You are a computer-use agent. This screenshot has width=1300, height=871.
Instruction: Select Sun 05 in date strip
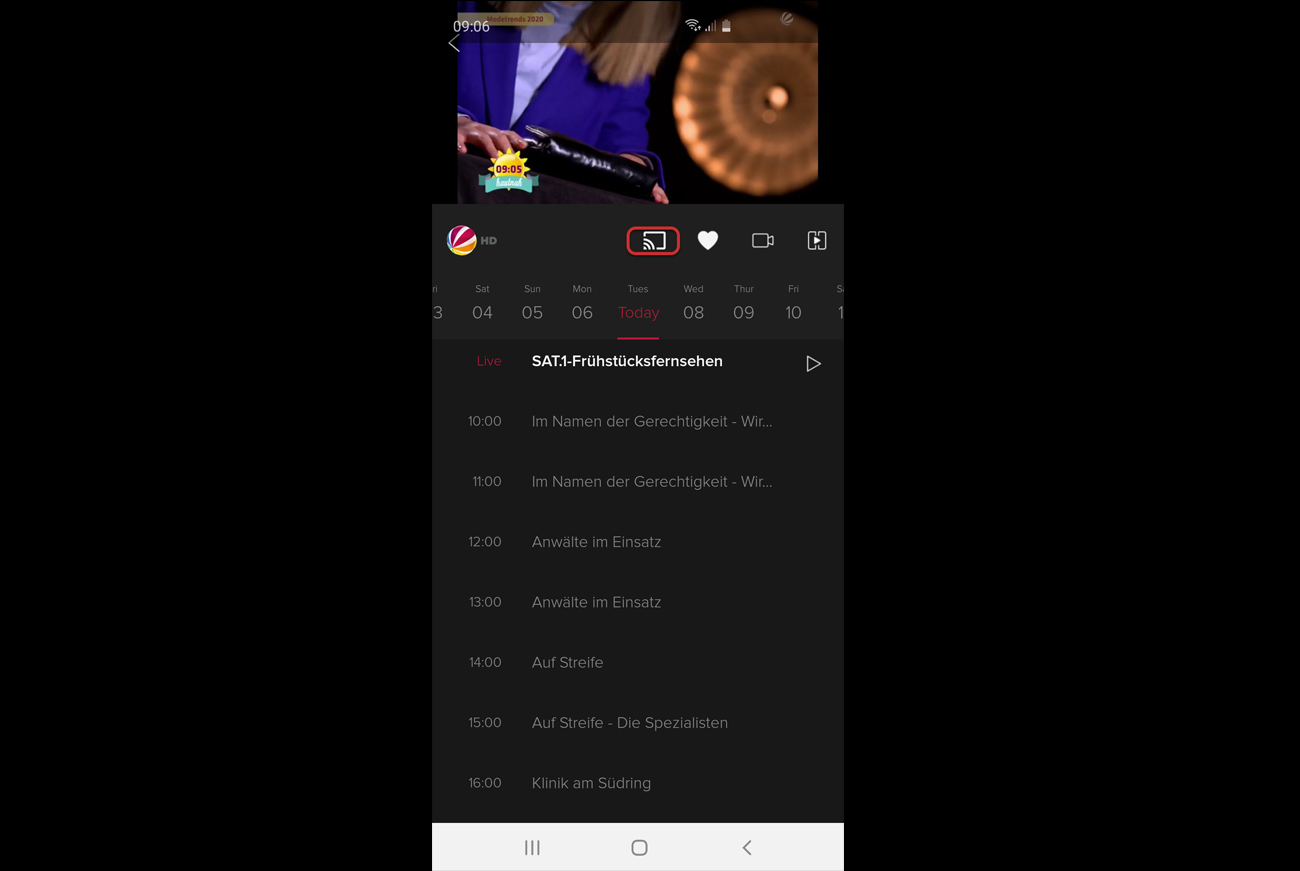click(532, 303)
